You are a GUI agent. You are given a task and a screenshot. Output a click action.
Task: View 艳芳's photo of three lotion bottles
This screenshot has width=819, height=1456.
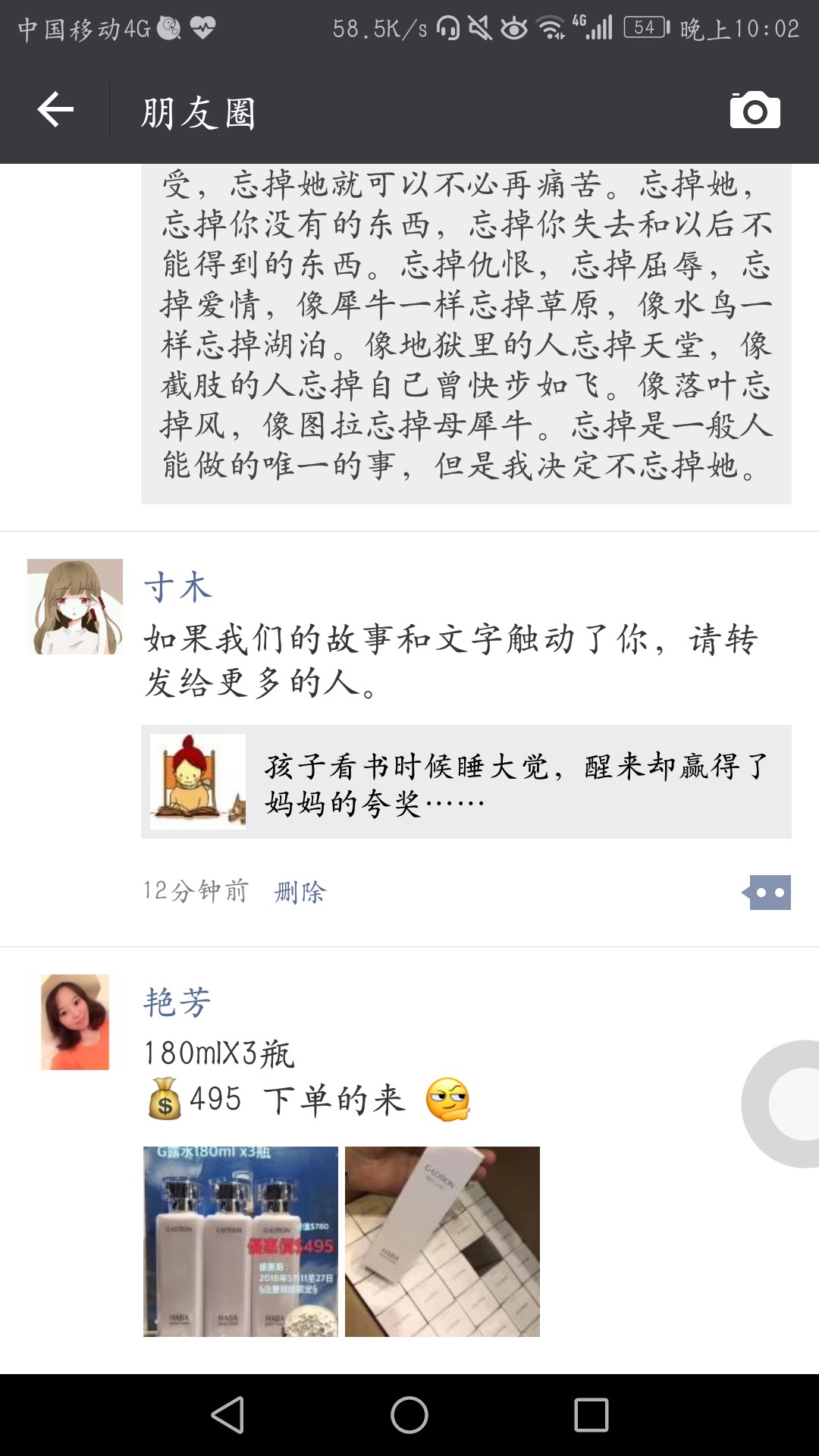(x=240, y=1241)
